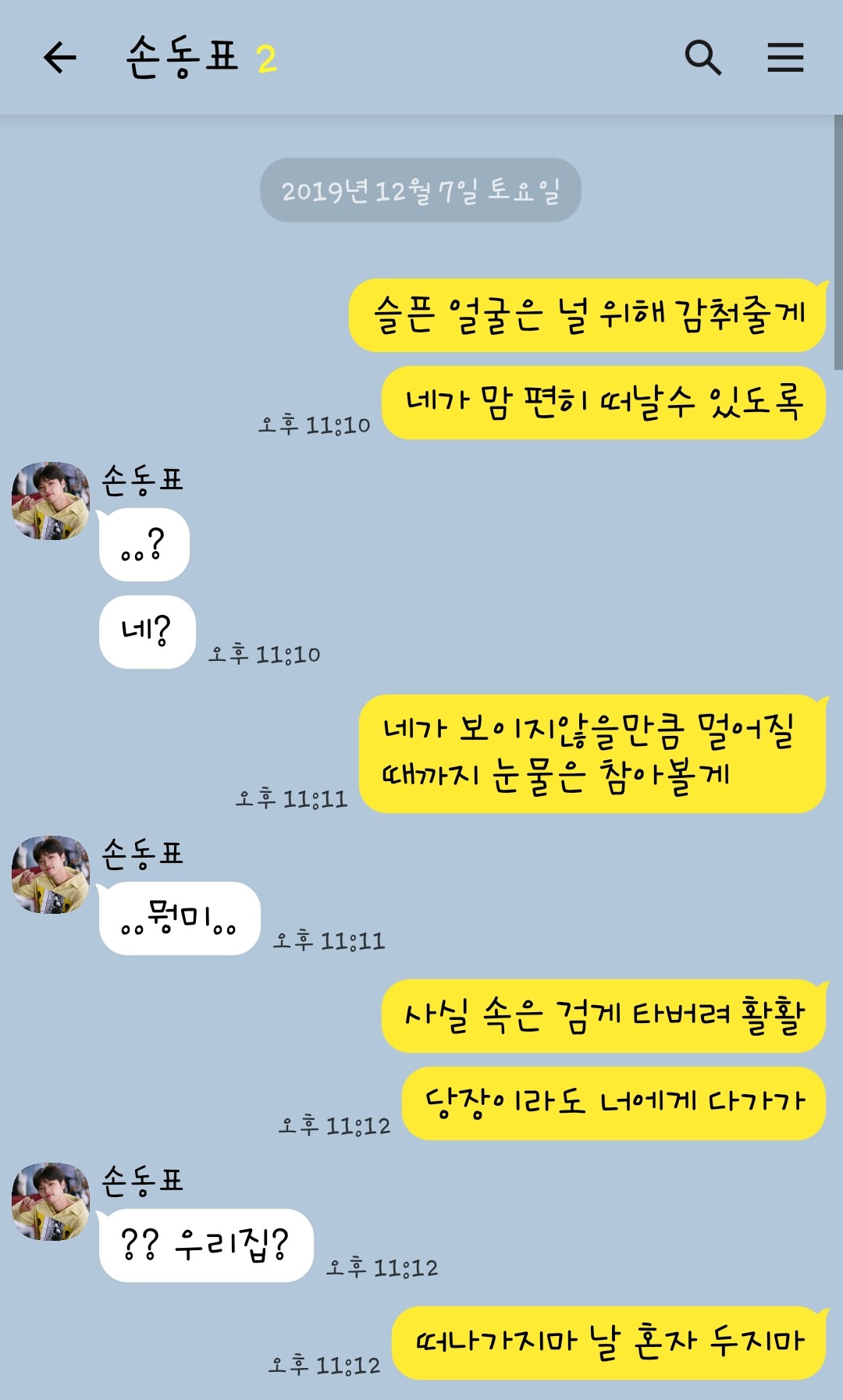Open 손동표's profile picture above '?? 우리집?' message
Screen dimensions: 843x1400
(51, 1202)
